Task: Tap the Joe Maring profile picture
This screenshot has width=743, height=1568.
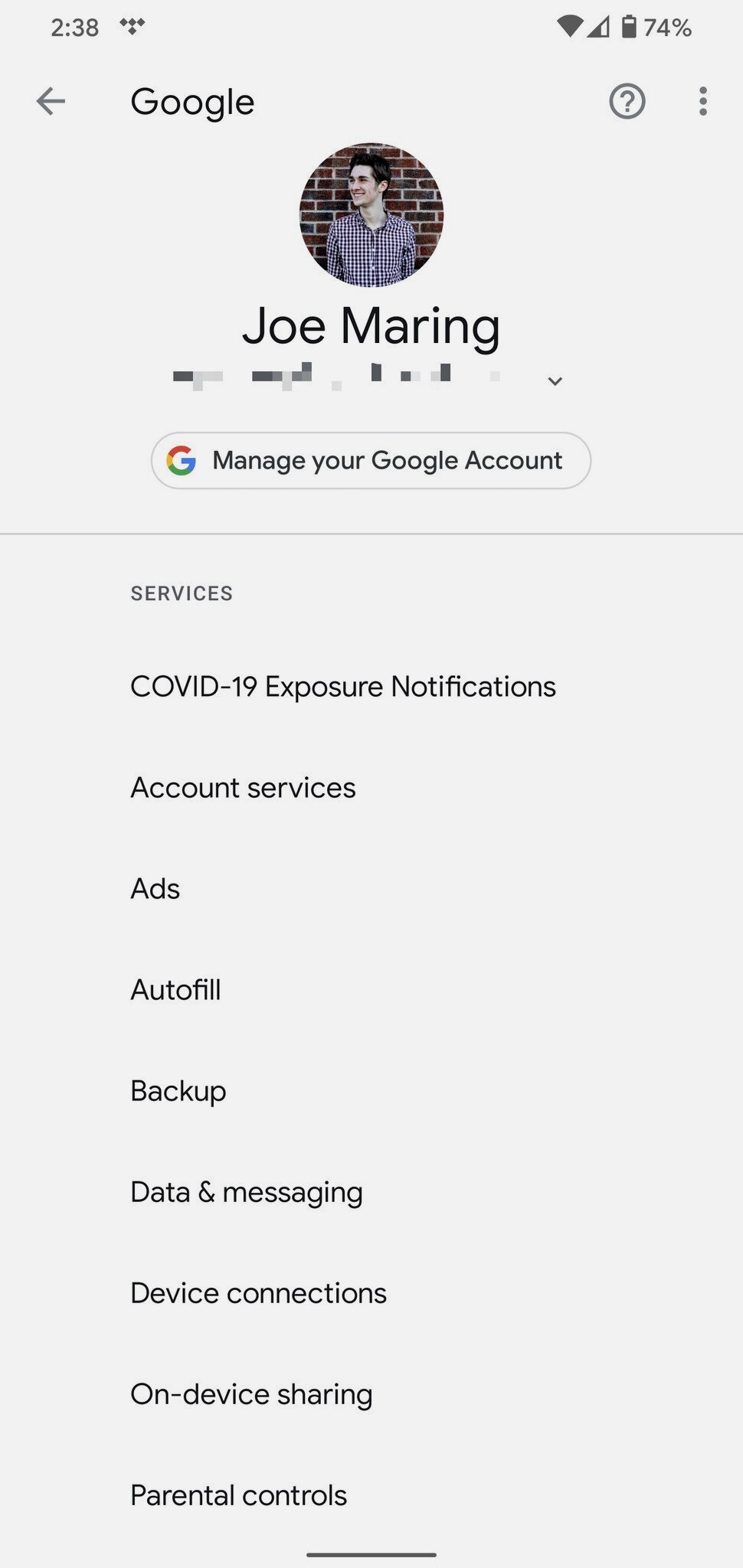Action: [x=371, y=214]
